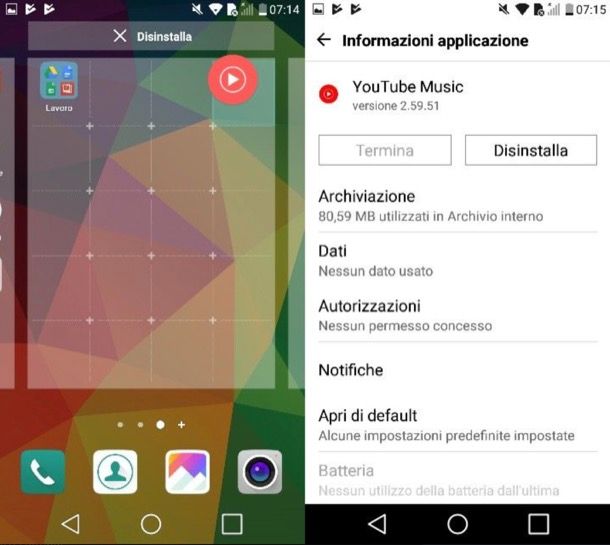Tap the plus page indicator to add a page
Viewport: 610px width, 545px height.
[181, 425]
